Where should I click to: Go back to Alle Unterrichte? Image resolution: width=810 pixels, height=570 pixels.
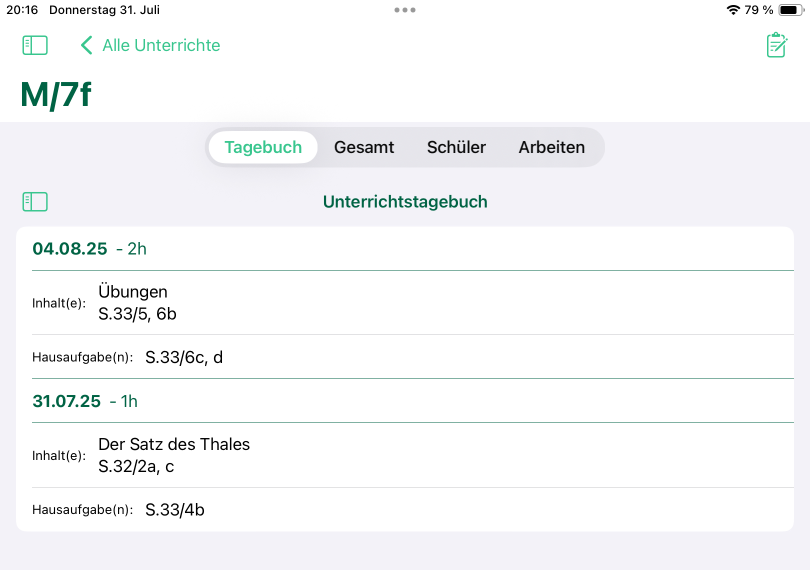click(150, 45)
